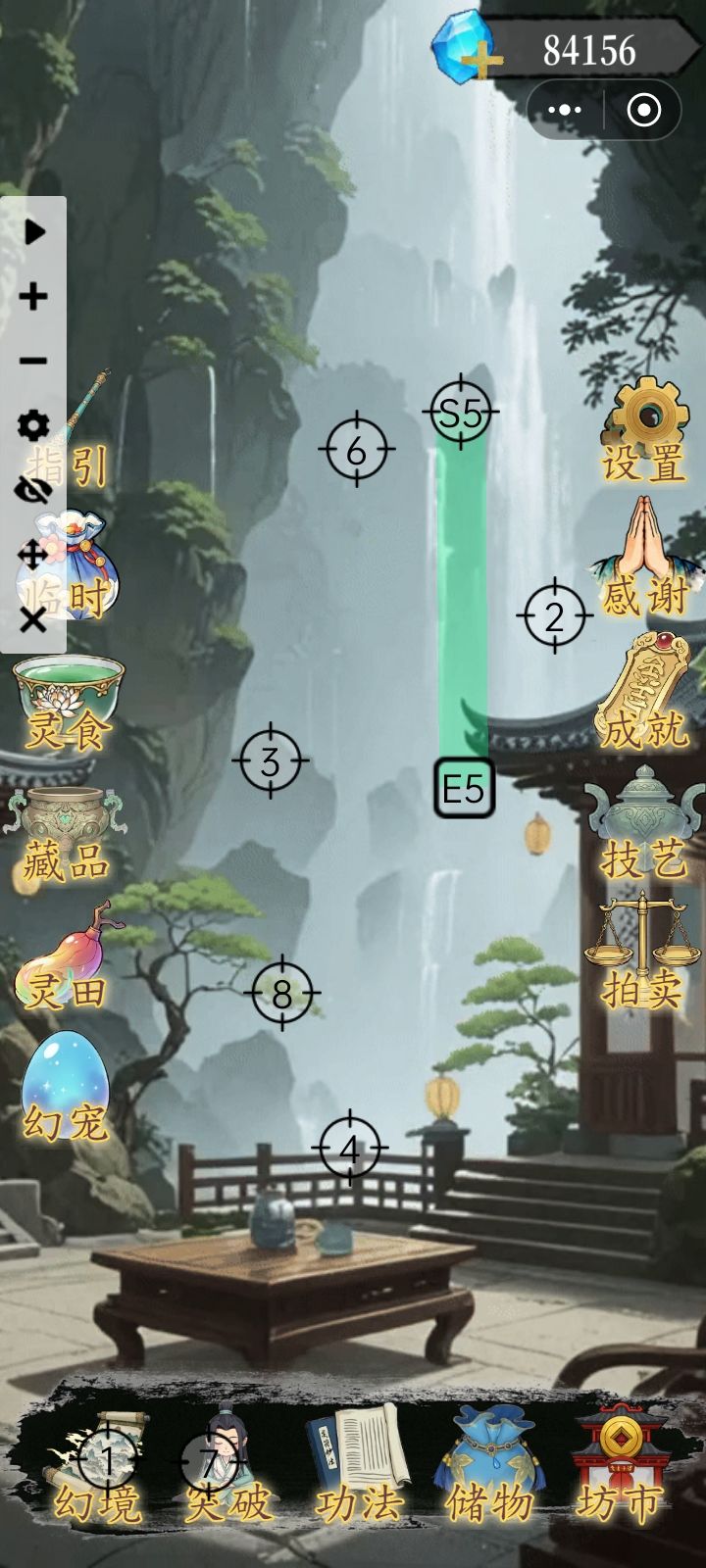
Task: Tap the plus to add more gems
Action: click(x=481, y=62)
